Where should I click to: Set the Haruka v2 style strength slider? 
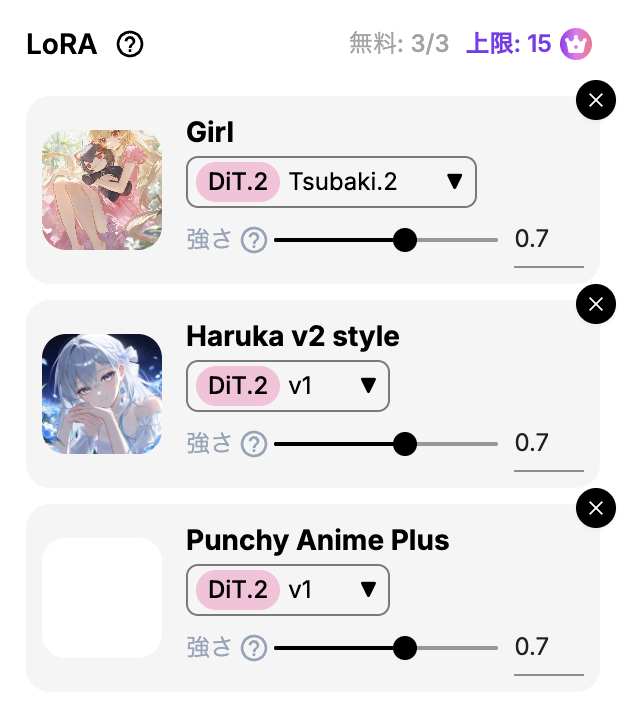[x=404, y=444]
